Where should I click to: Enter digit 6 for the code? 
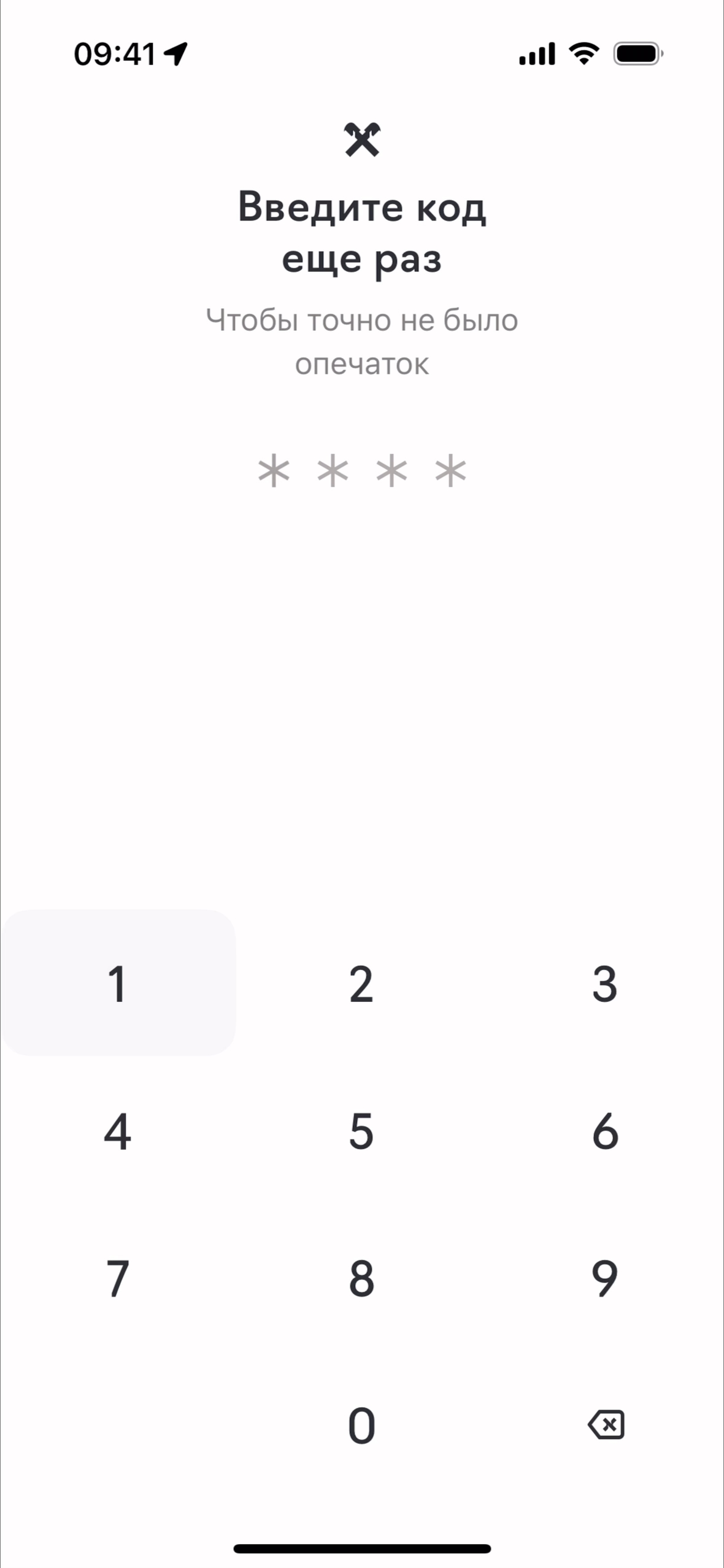click(605, 1131)
